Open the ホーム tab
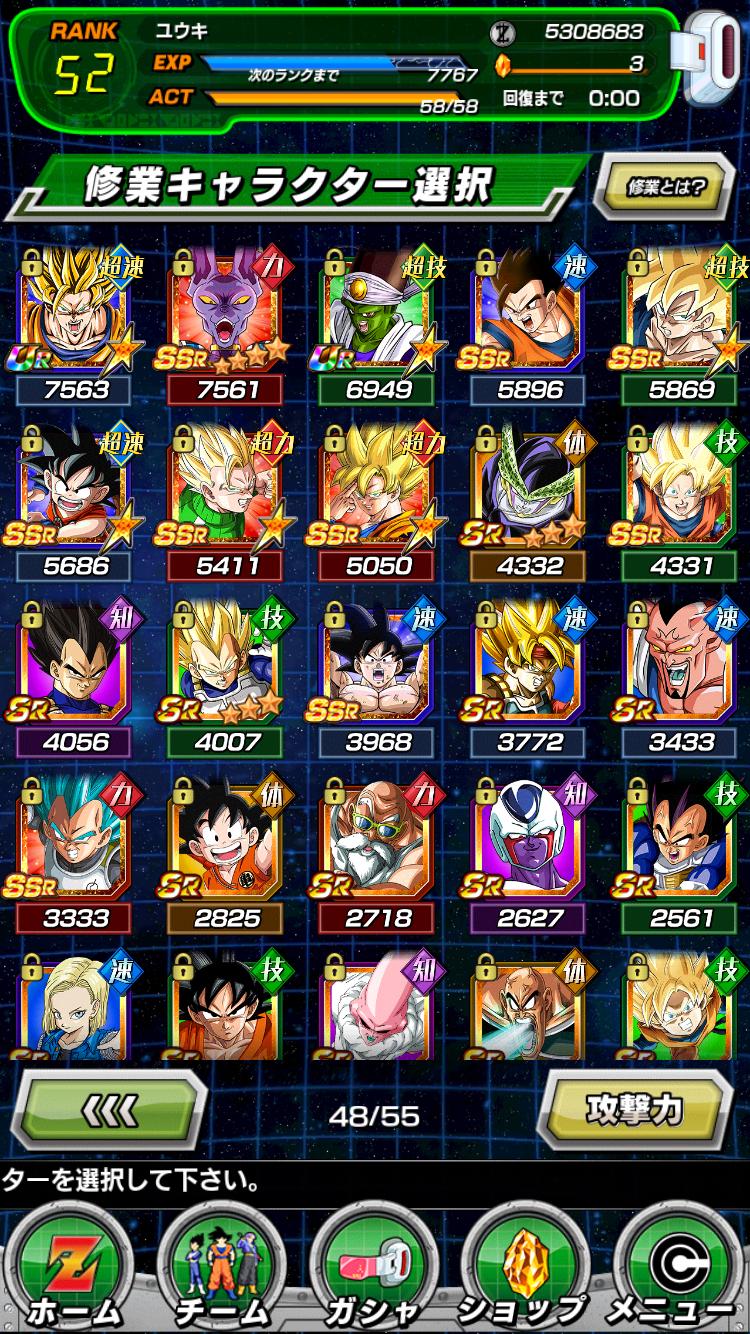This screenshot has width=750, height=1334. (73, 1266)
